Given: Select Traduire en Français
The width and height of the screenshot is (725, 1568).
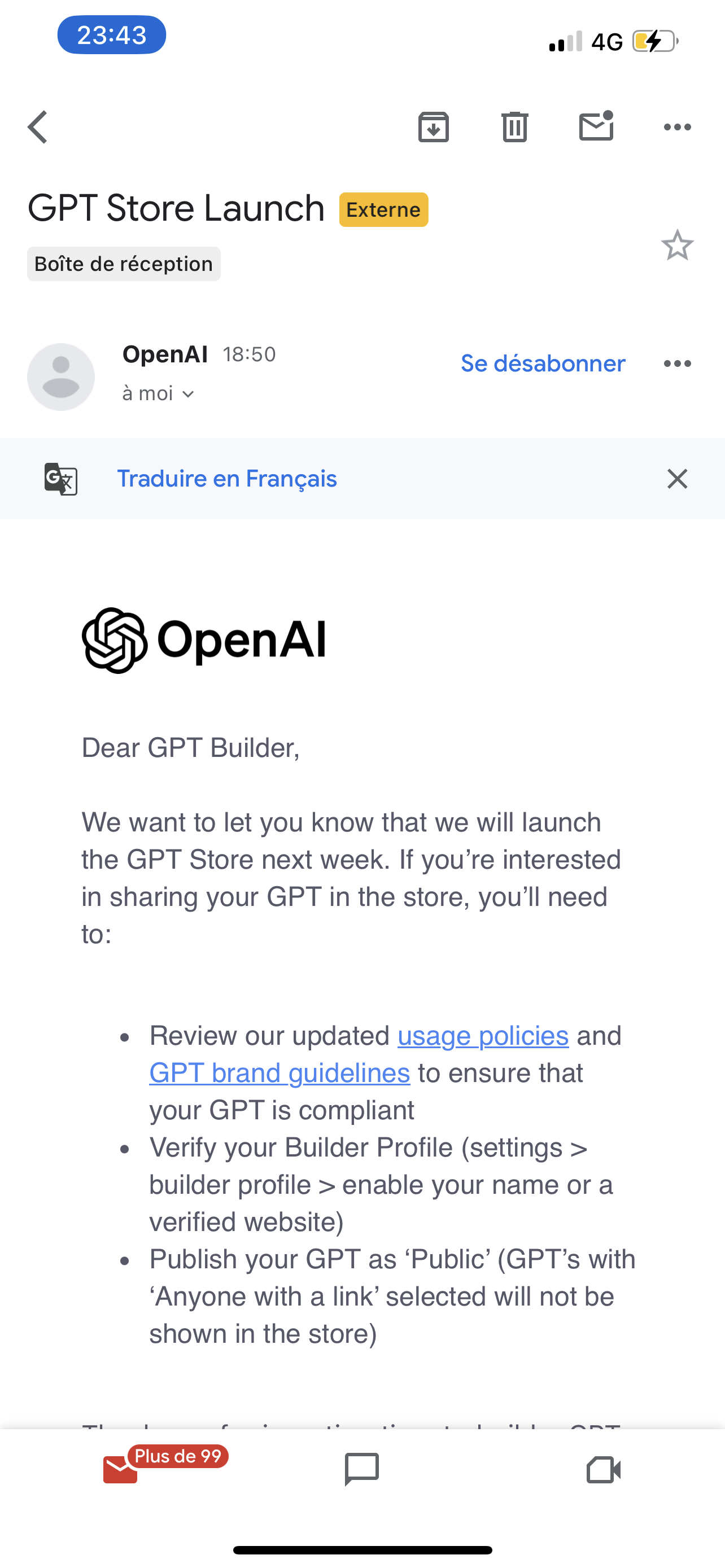Looking at the screenshot, I should pyautogui.click(x=226, y=479).
